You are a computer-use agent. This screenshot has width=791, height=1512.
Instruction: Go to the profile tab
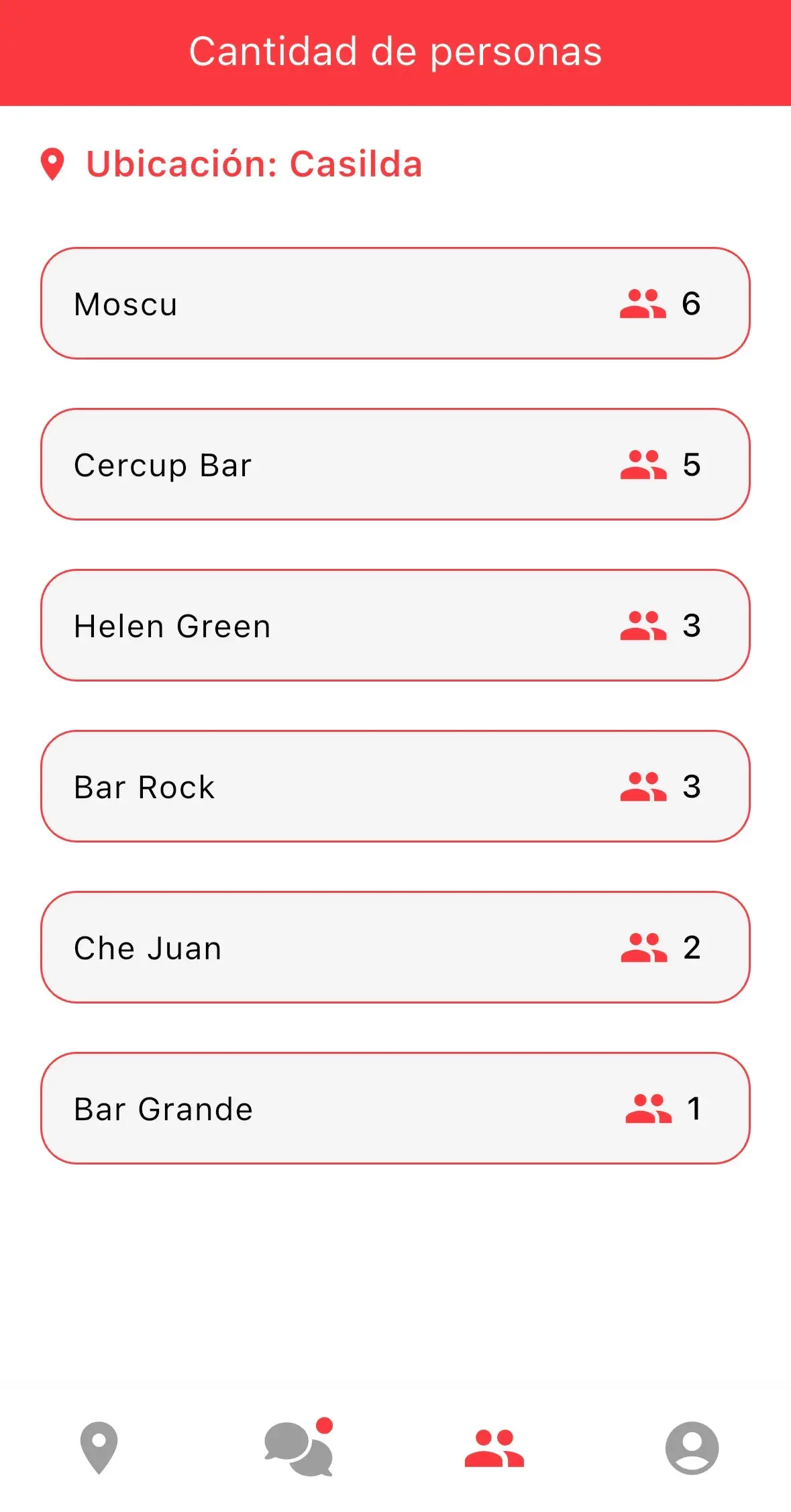pos(692,1448)
